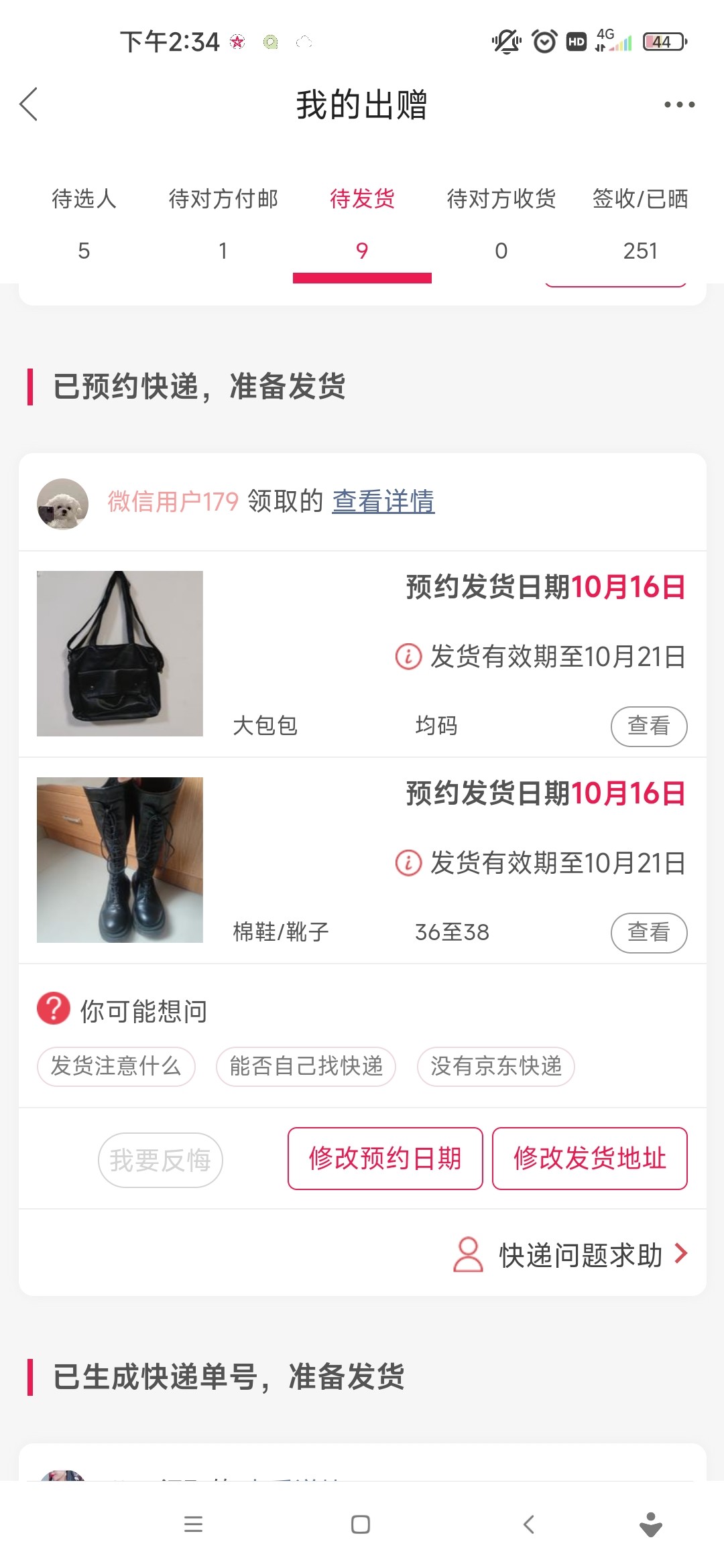The height and width of the screenshot is (1568, 724).
Task: Go back from 我的出赠 page
Action: coord(29,105)
